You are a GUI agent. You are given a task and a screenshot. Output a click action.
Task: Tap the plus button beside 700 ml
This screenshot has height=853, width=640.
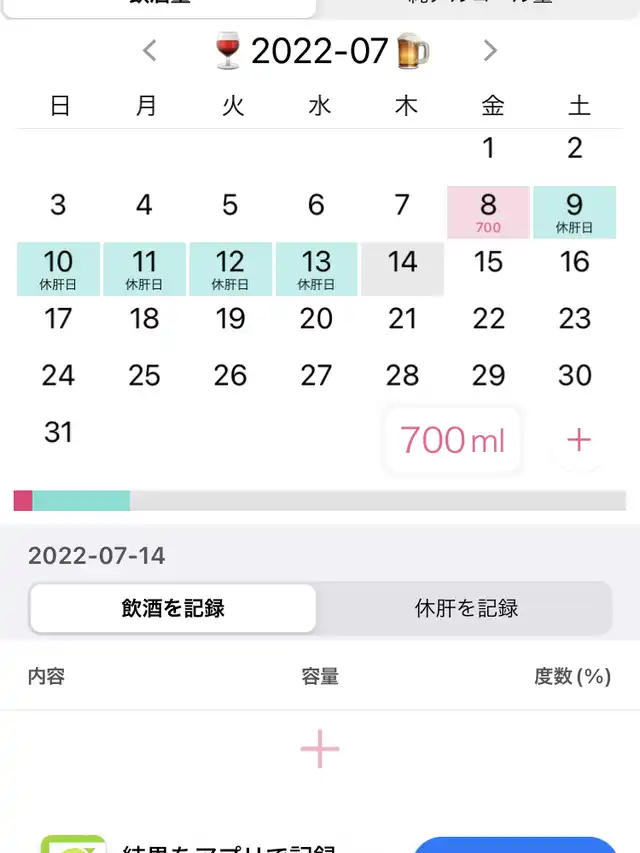tap(579, 440)
